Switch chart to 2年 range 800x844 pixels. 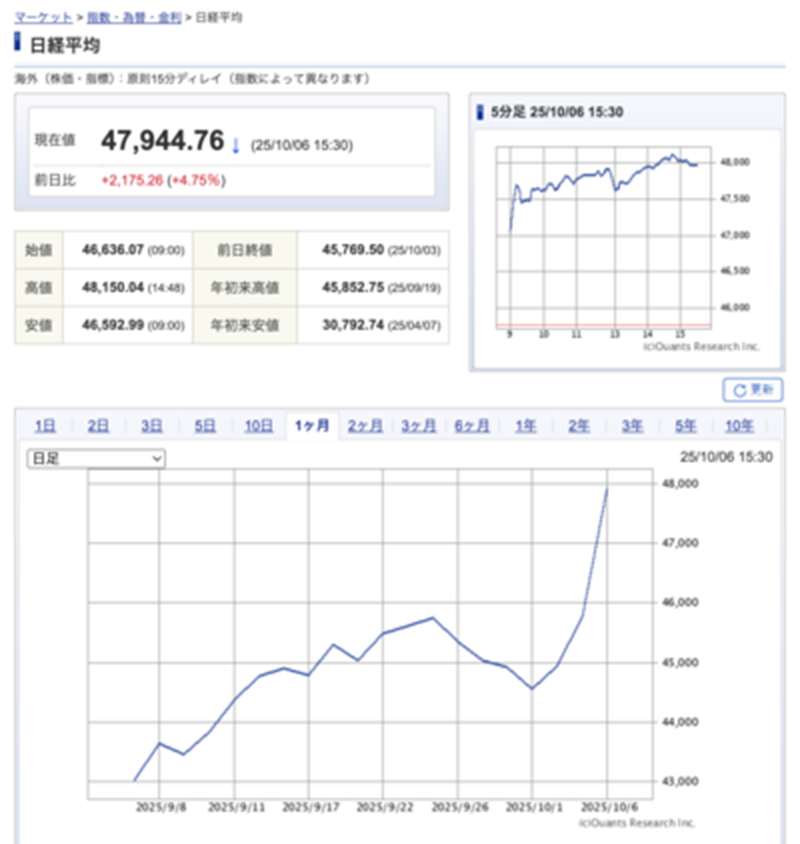(x=579, y=426)
